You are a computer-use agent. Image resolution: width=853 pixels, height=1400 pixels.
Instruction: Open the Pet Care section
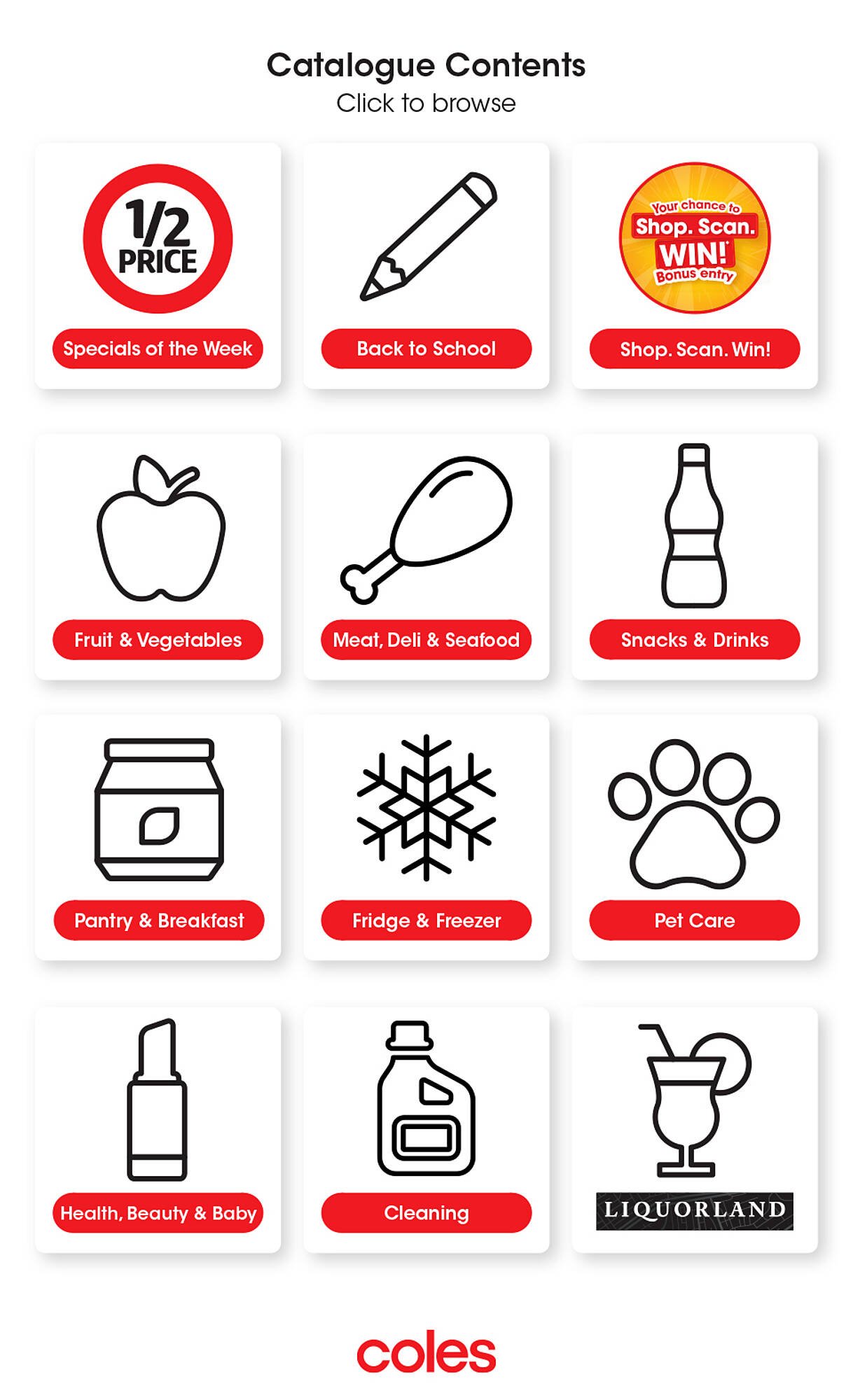(695, 920)
